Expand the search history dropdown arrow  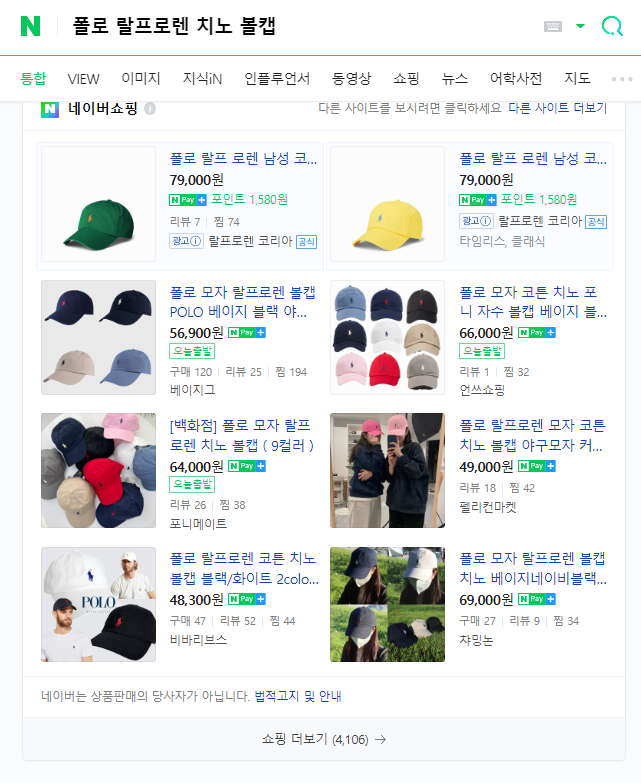[x=580, y=26]
